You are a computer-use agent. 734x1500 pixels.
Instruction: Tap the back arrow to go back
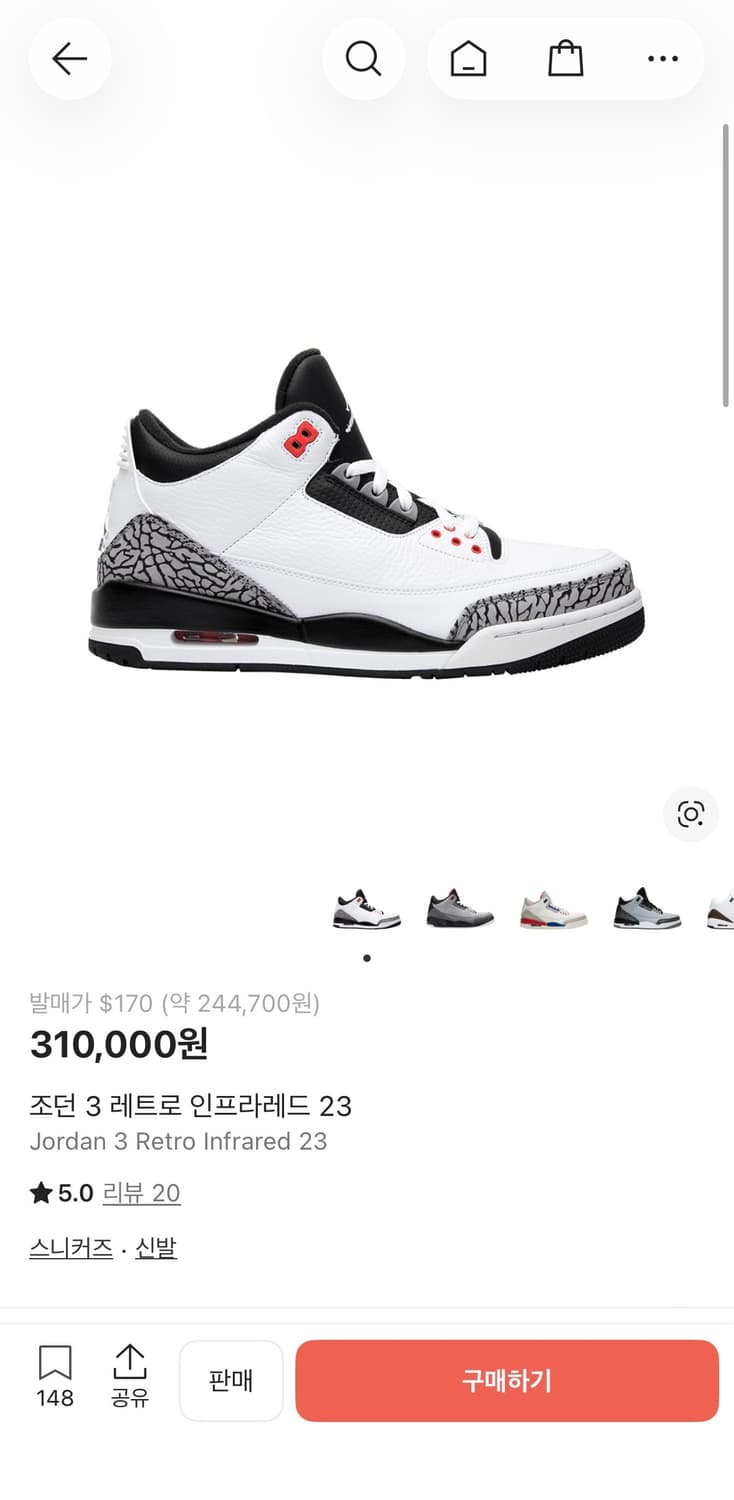pos(70,59)
